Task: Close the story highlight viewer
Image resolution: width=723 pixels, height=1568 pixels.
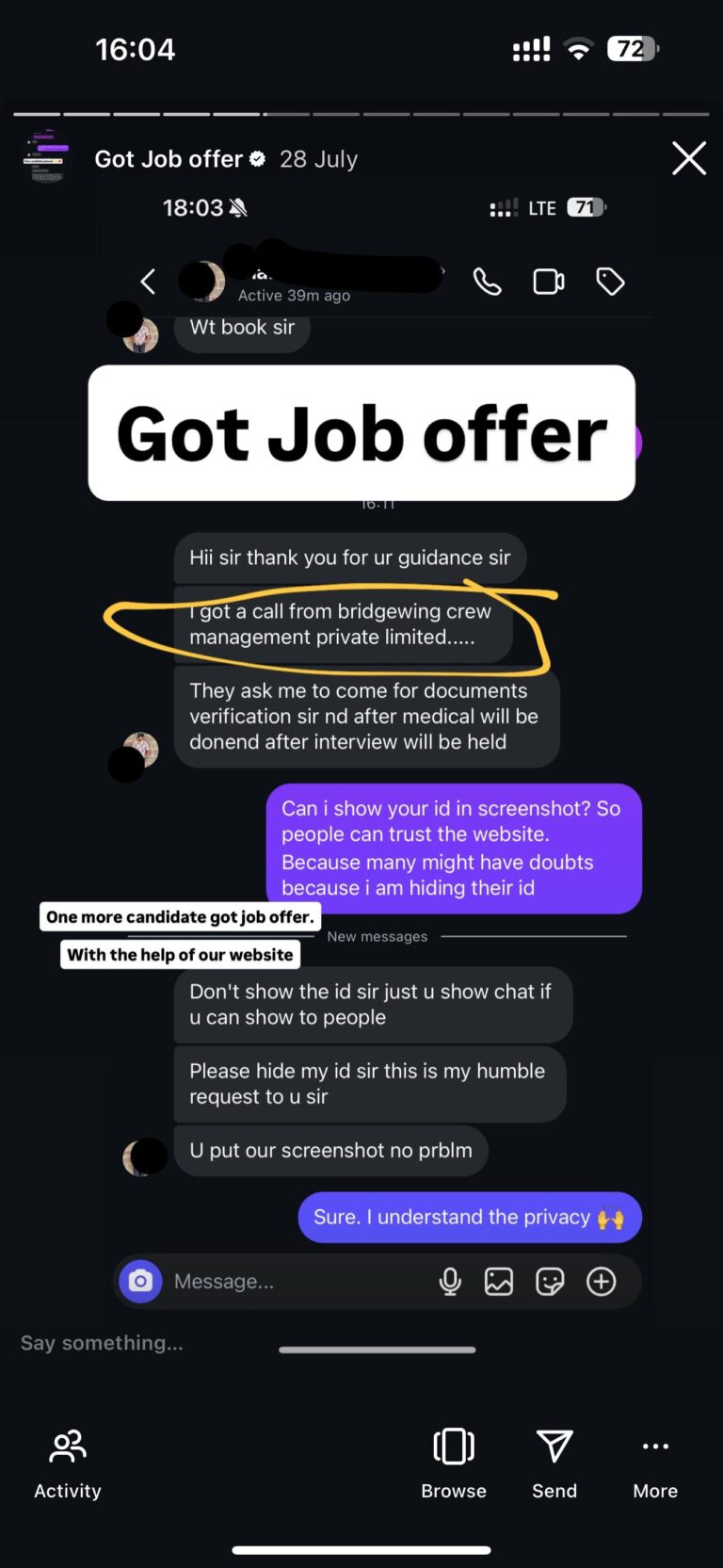Action: [688, 158]
